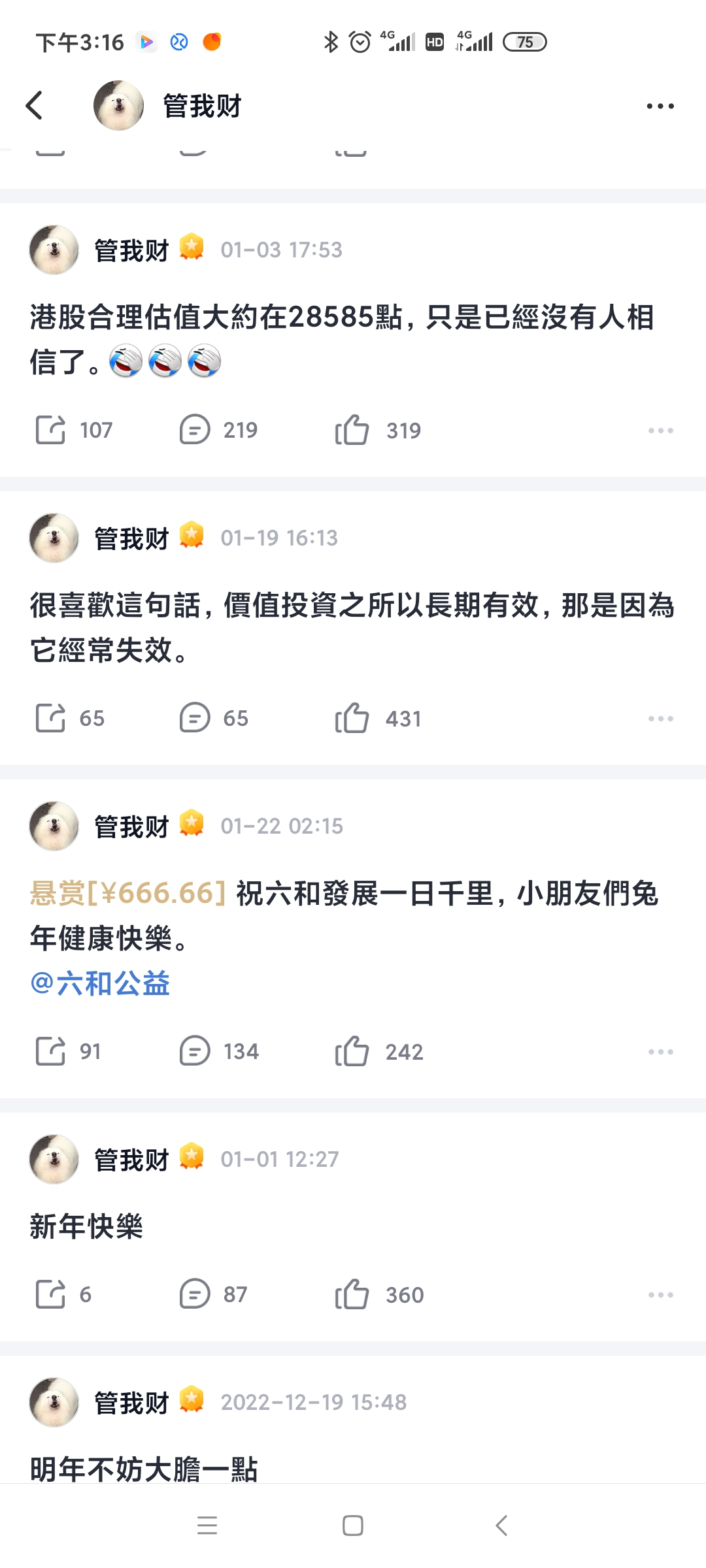Like the 港股合理估值 post
The width and height of the screenshot is (706, 1568).
tap(352, 430)
